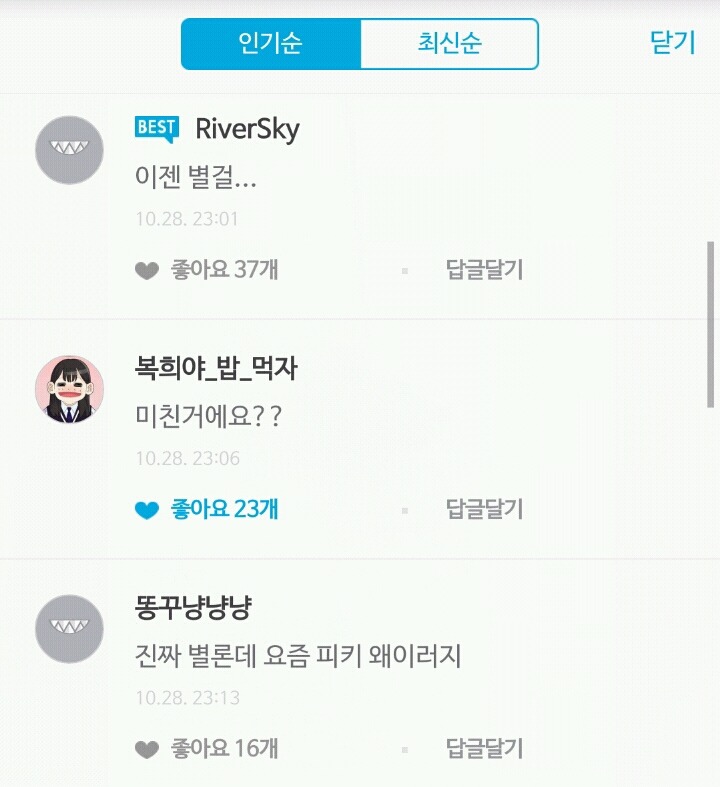Click the like count showing 좋아요 23개

tap(226, 509)
